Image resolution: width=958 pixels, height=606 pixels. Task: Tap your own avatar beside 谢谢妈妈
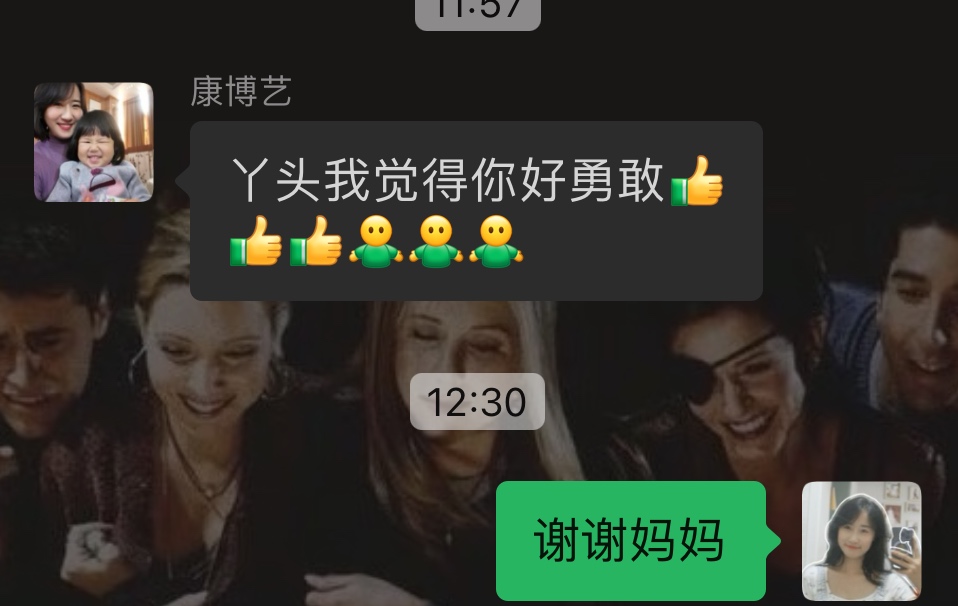click(x=861, y=541)
